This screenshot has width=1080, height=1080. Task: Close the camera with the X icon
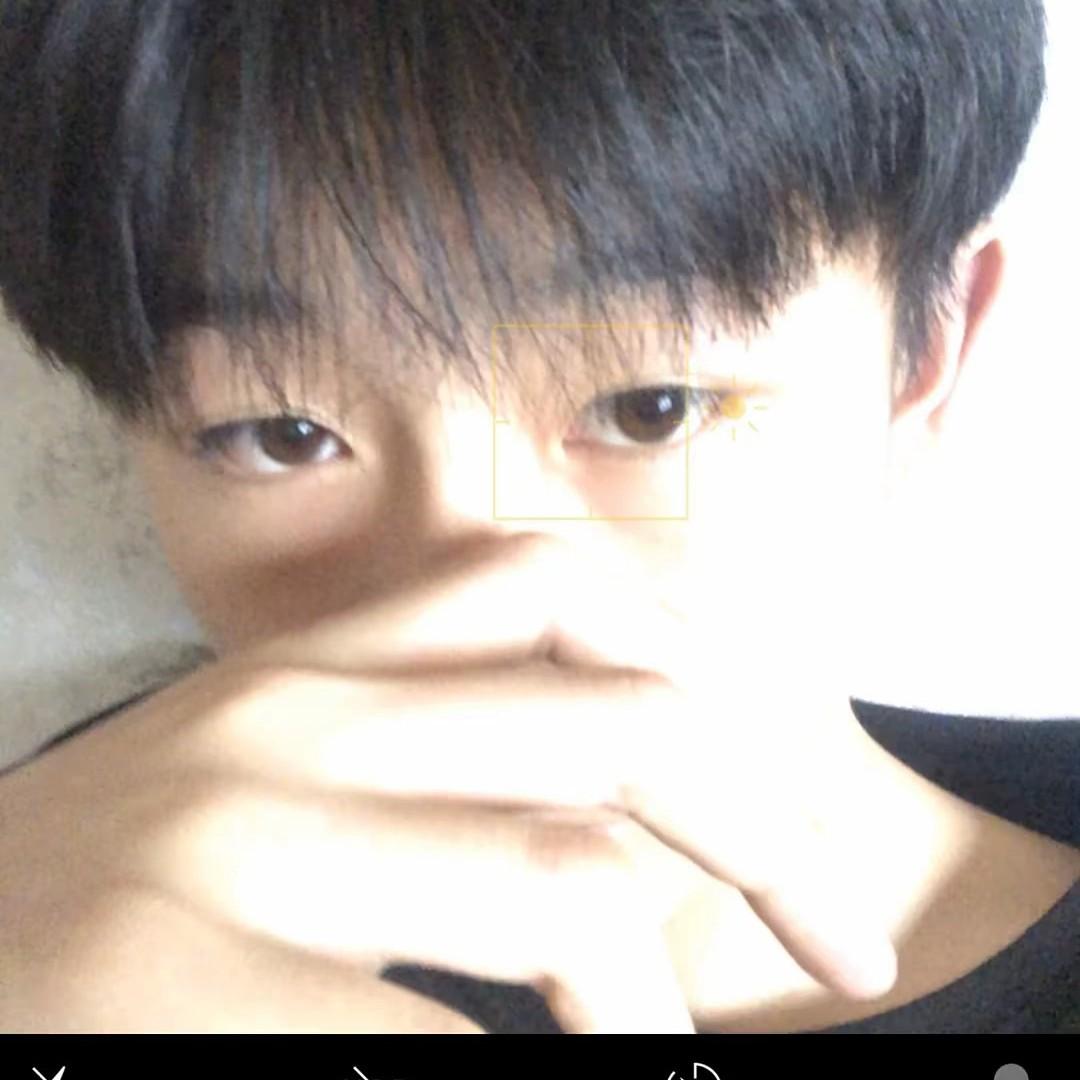[x=48, y=1072]
